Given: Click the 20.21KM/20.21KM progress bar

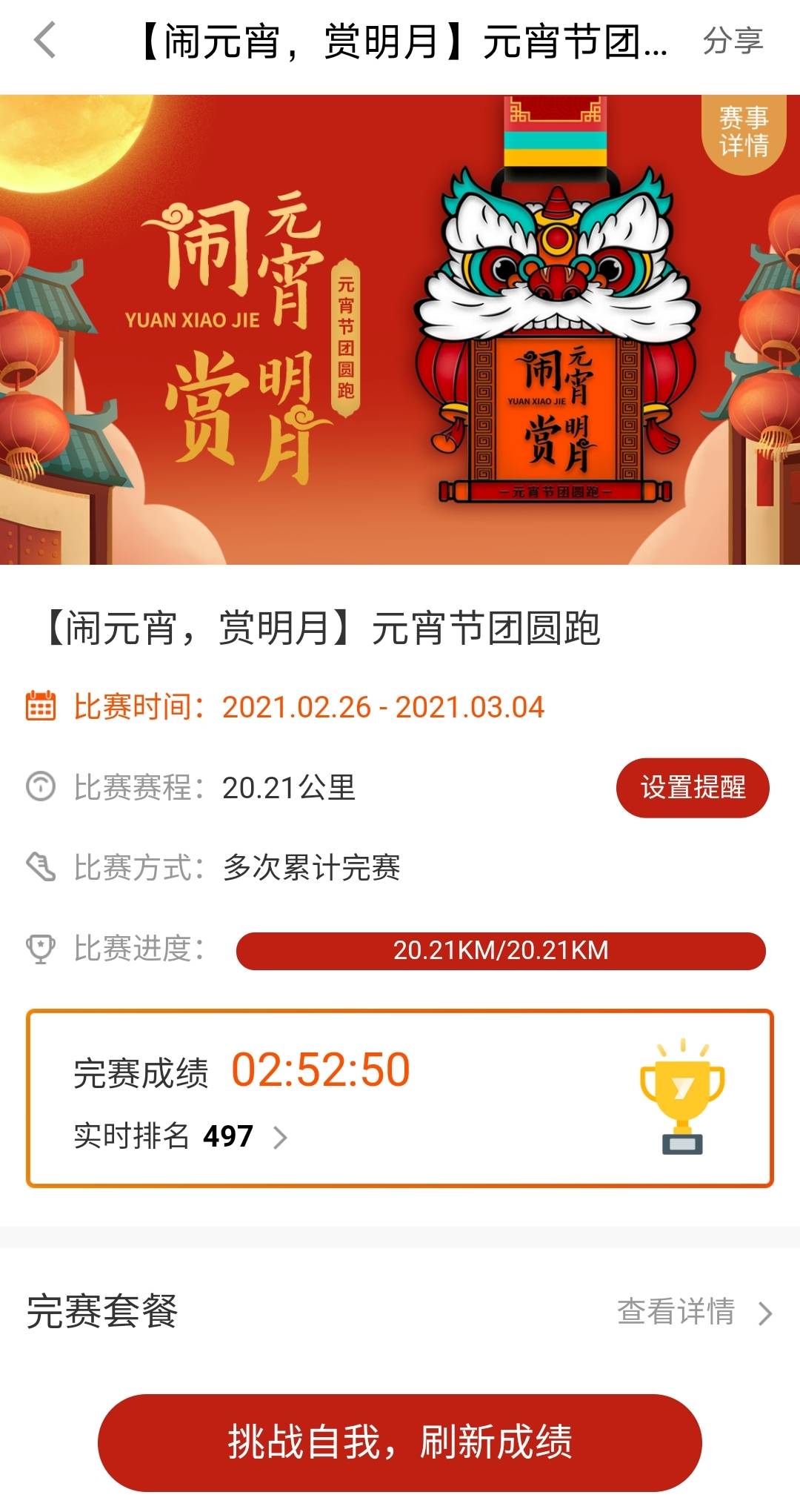Looking at the screenshot, I should point(501,949).
